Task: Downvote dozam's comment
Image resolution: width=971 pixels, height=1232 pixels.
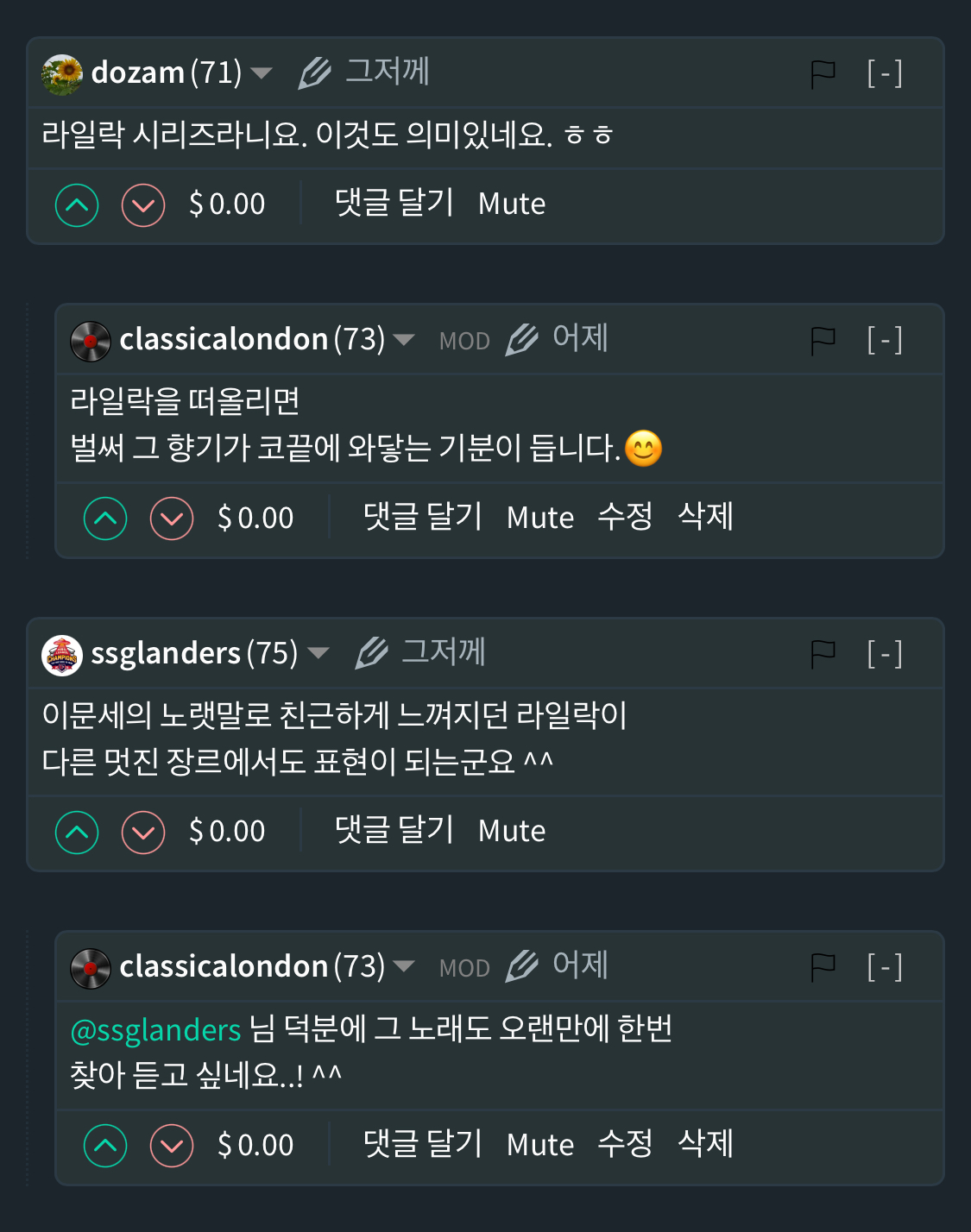Action: tap(143, 205)
